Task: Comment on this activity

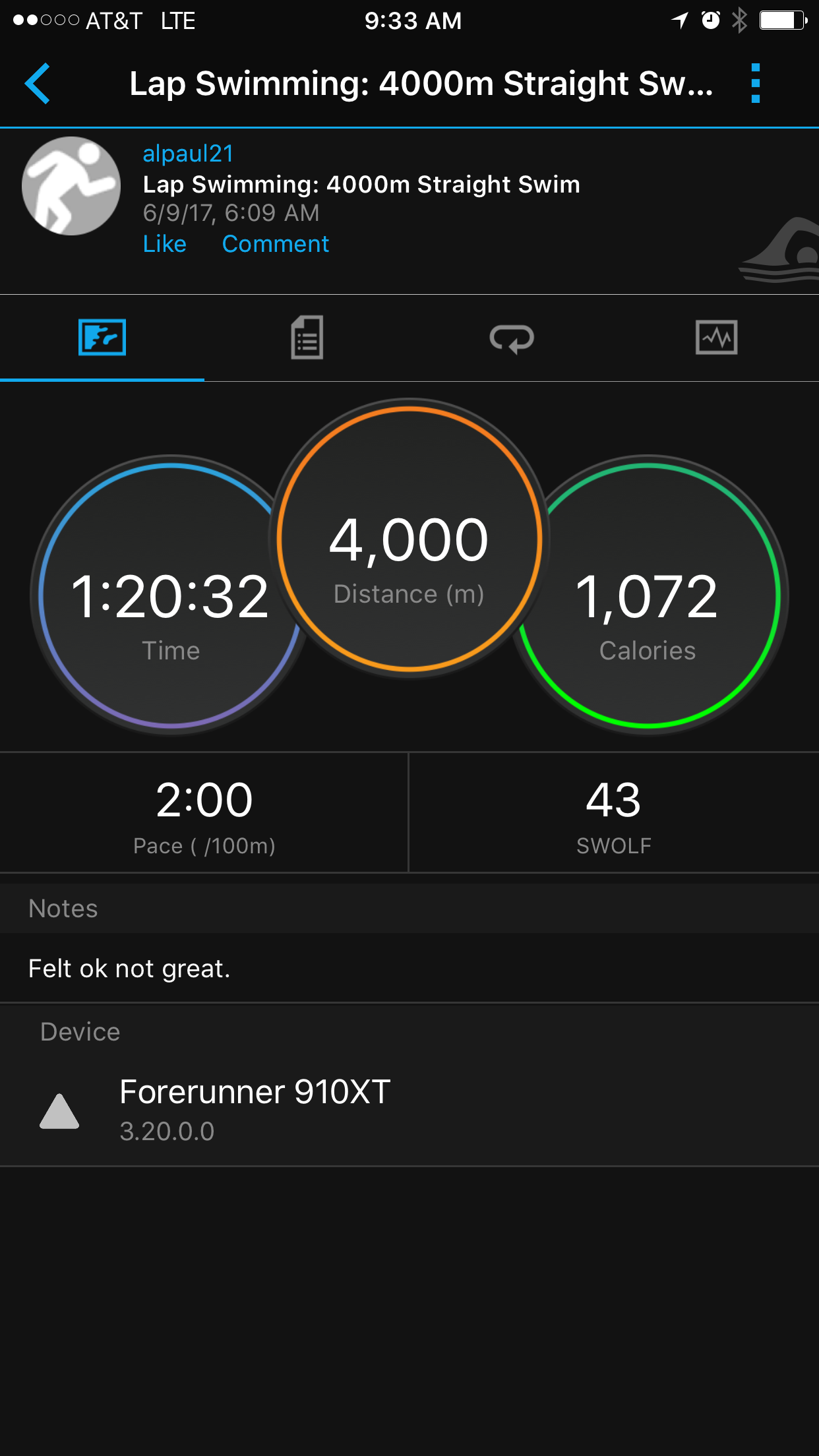Action: click(x=275, y=244)
